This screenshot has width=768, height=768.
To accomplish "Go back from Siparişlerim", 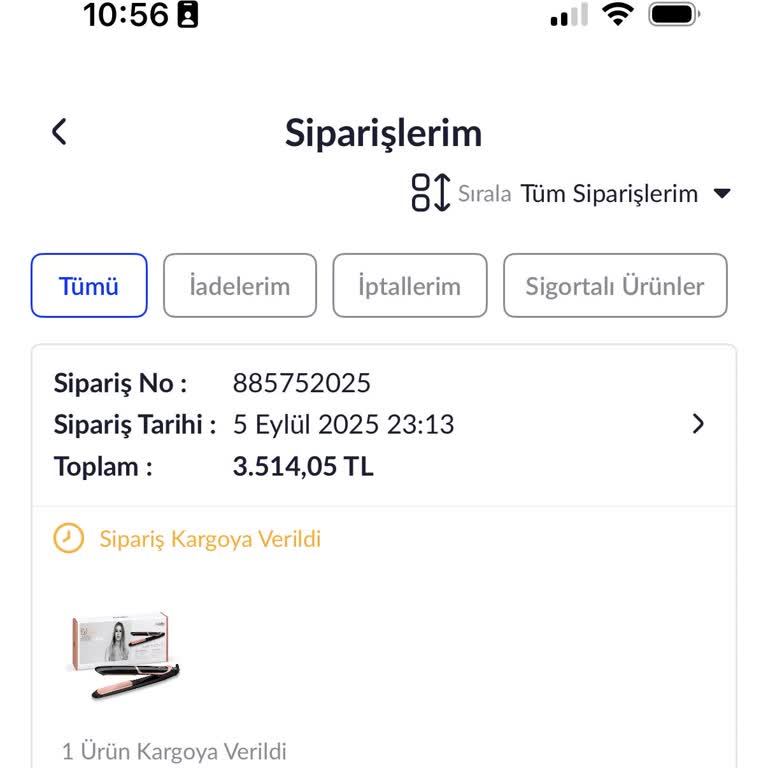I will (60, 132).
